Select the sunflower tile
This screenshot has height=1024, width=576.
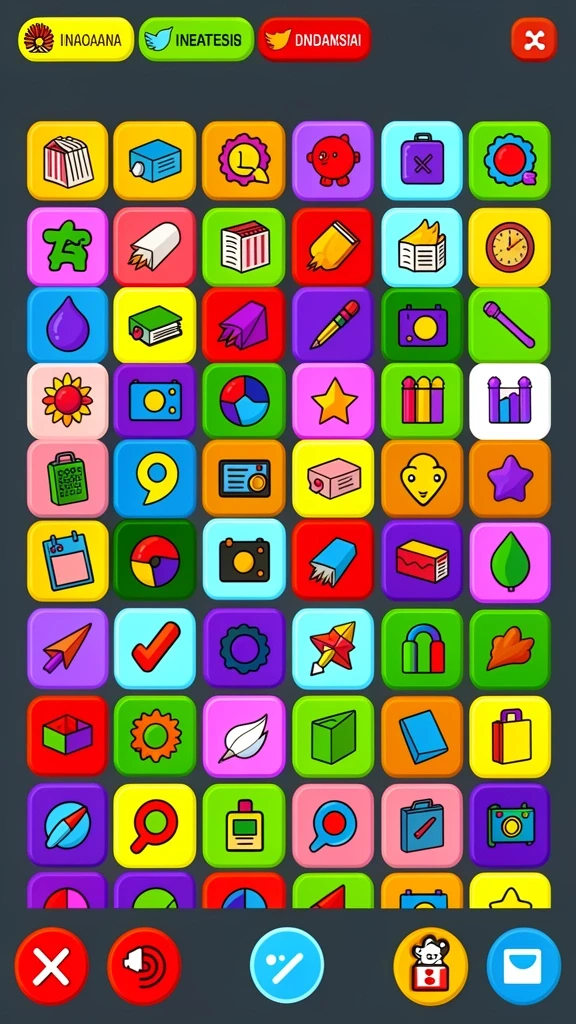click(x=67, y=402)
